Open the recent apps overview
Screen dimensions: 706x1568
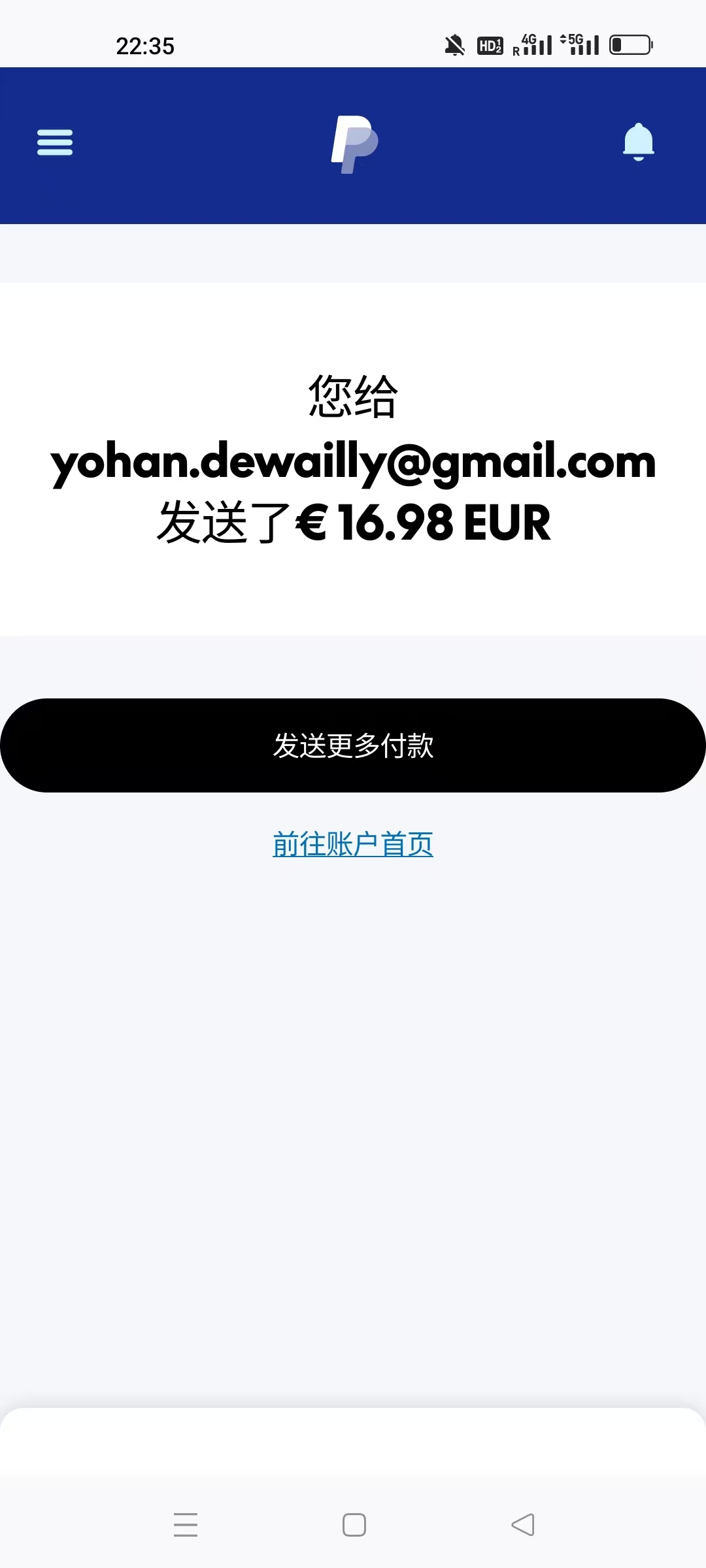[x=186, y=1525]
